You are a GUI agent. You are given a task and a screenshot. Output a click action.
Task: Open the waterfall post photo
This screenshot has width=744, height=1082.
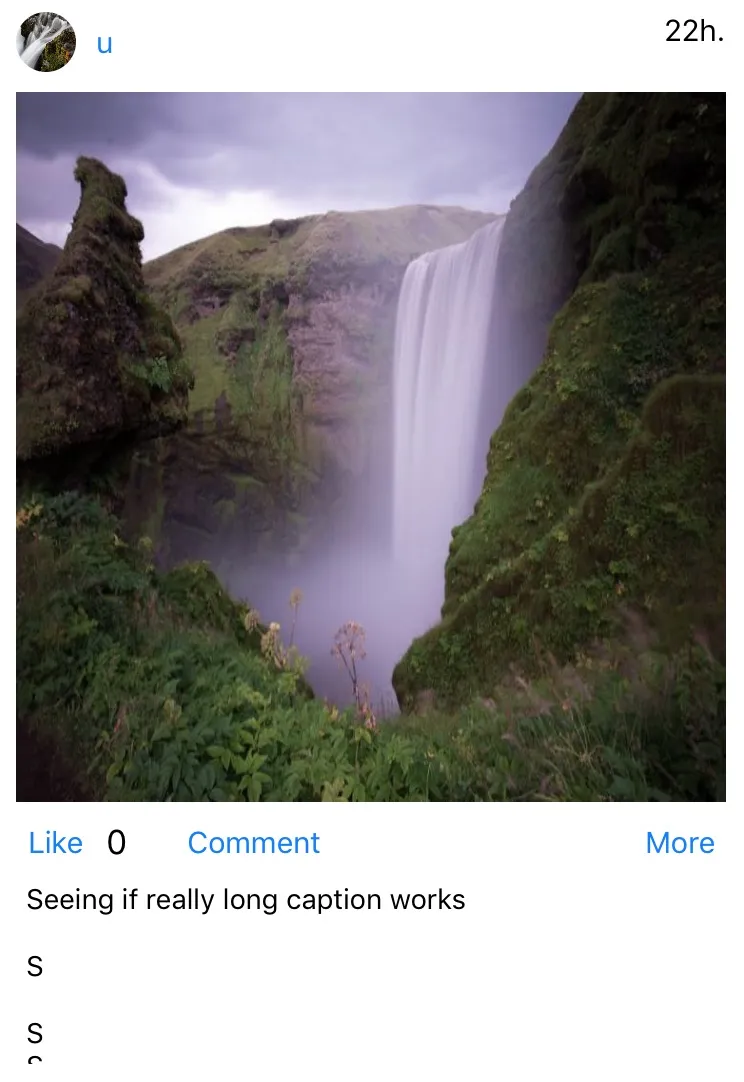tap(371, 447)
